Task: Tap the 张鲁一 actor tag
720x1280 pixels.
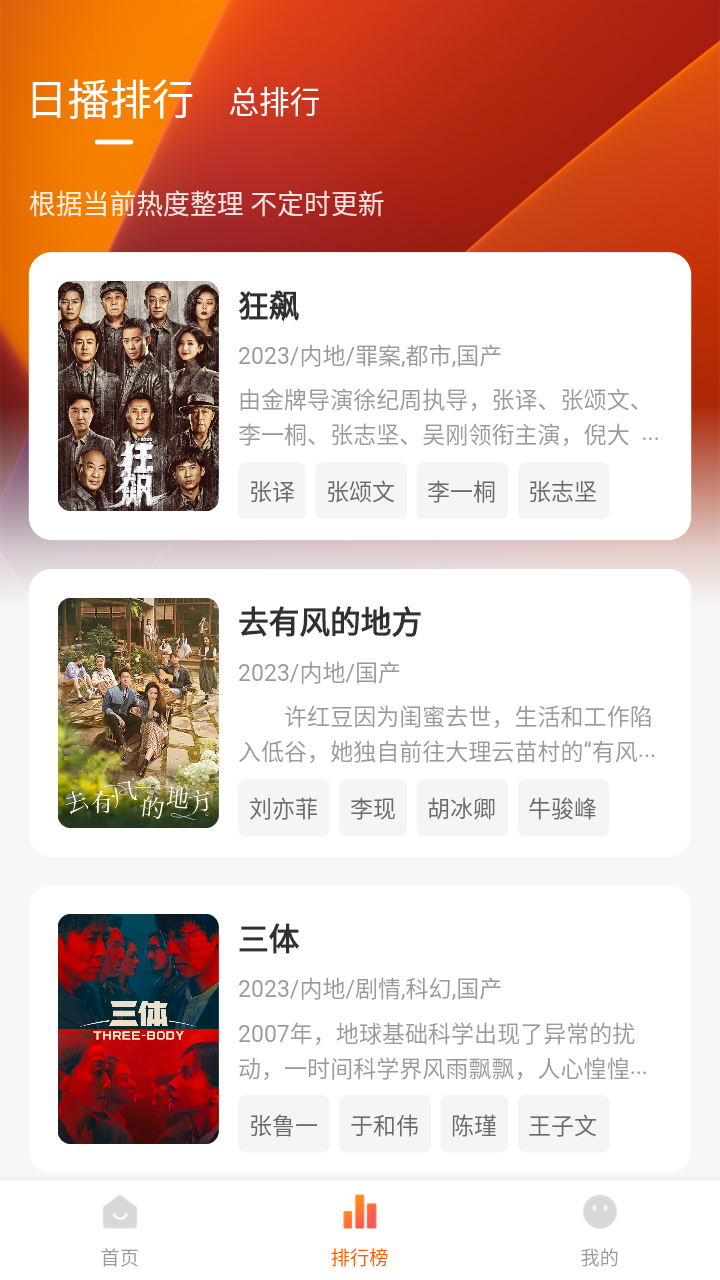Action: (x=283, y=1123)
